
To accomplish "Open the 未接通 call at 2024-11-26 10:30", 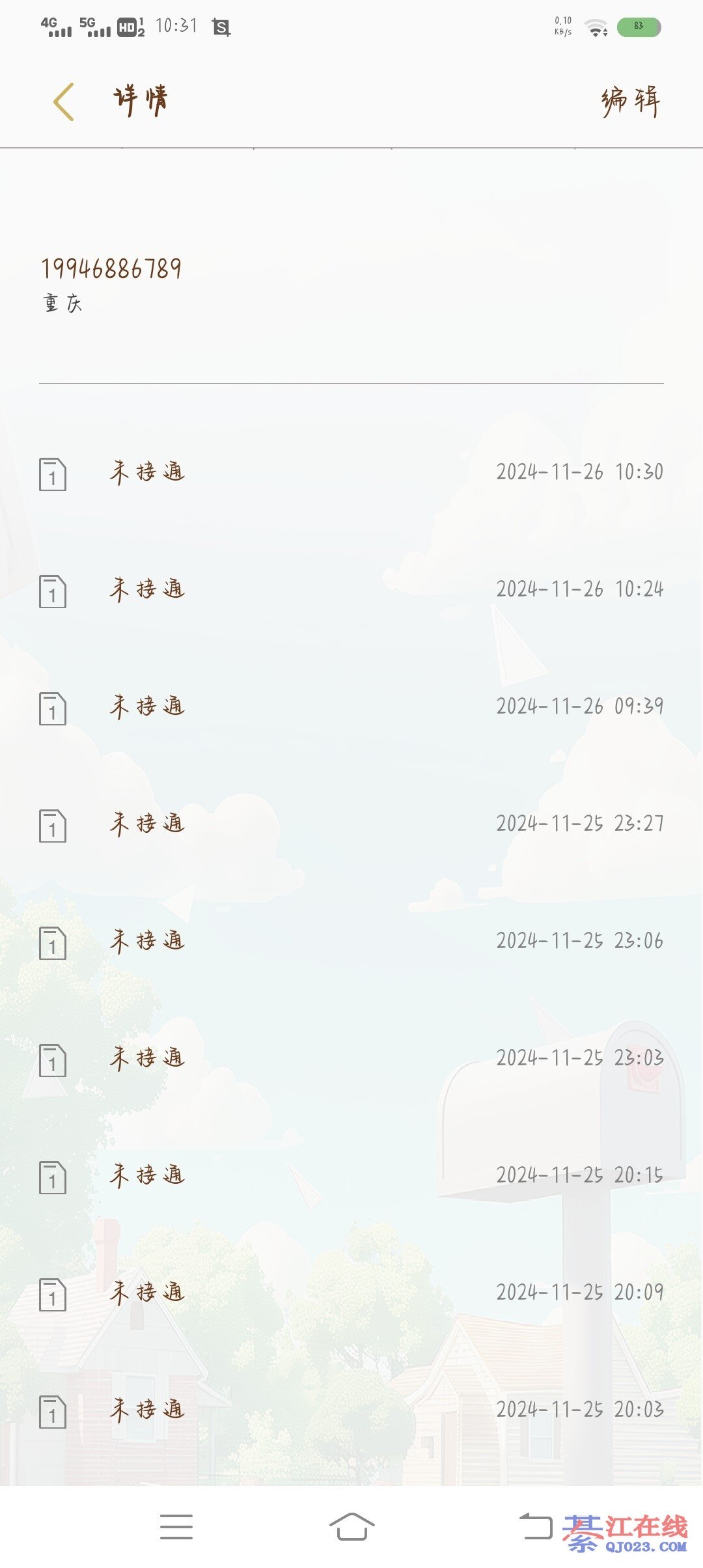I will click(x=351, y=472).
